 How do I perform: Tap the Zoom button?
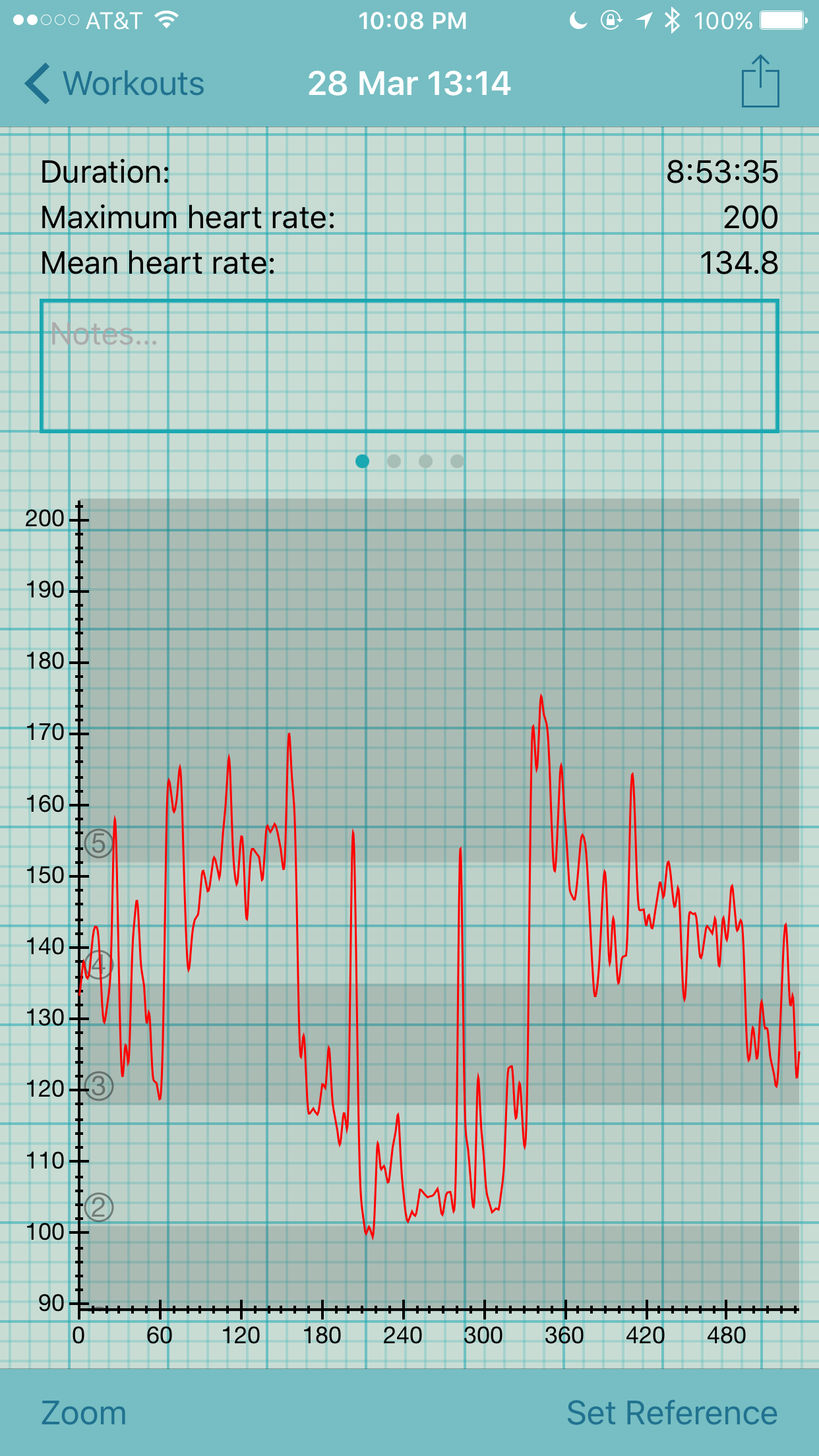point(84,1413)
